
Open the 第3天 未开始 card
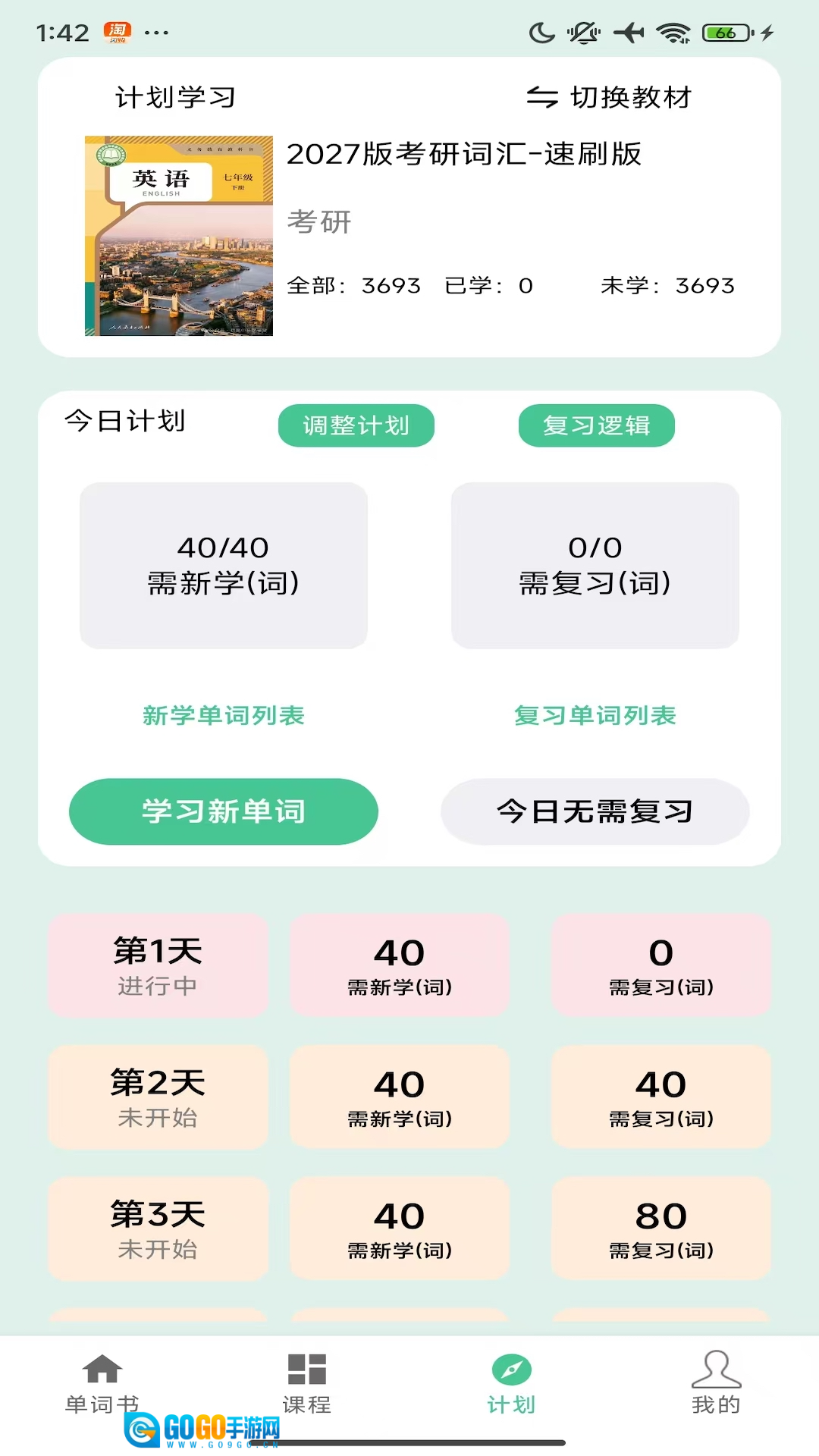(x=158, y=1228)
